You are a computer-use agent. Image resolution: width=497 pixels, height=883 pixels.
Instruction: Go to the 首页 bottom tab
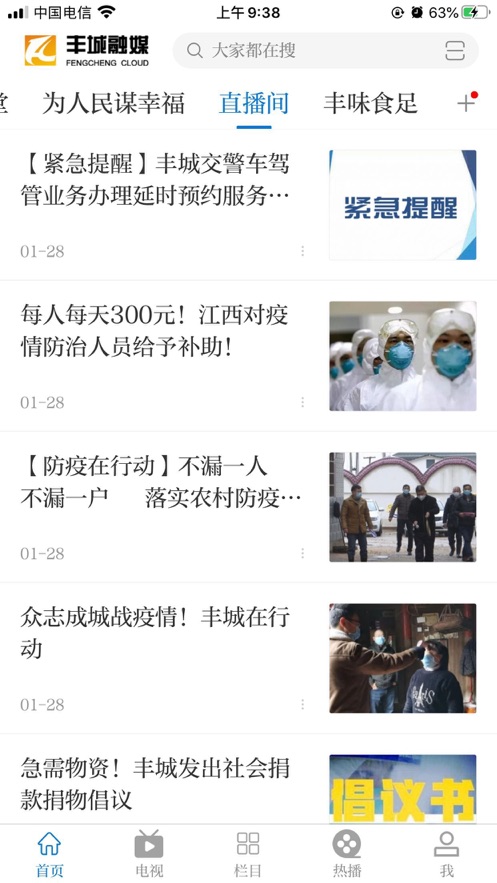50,854
